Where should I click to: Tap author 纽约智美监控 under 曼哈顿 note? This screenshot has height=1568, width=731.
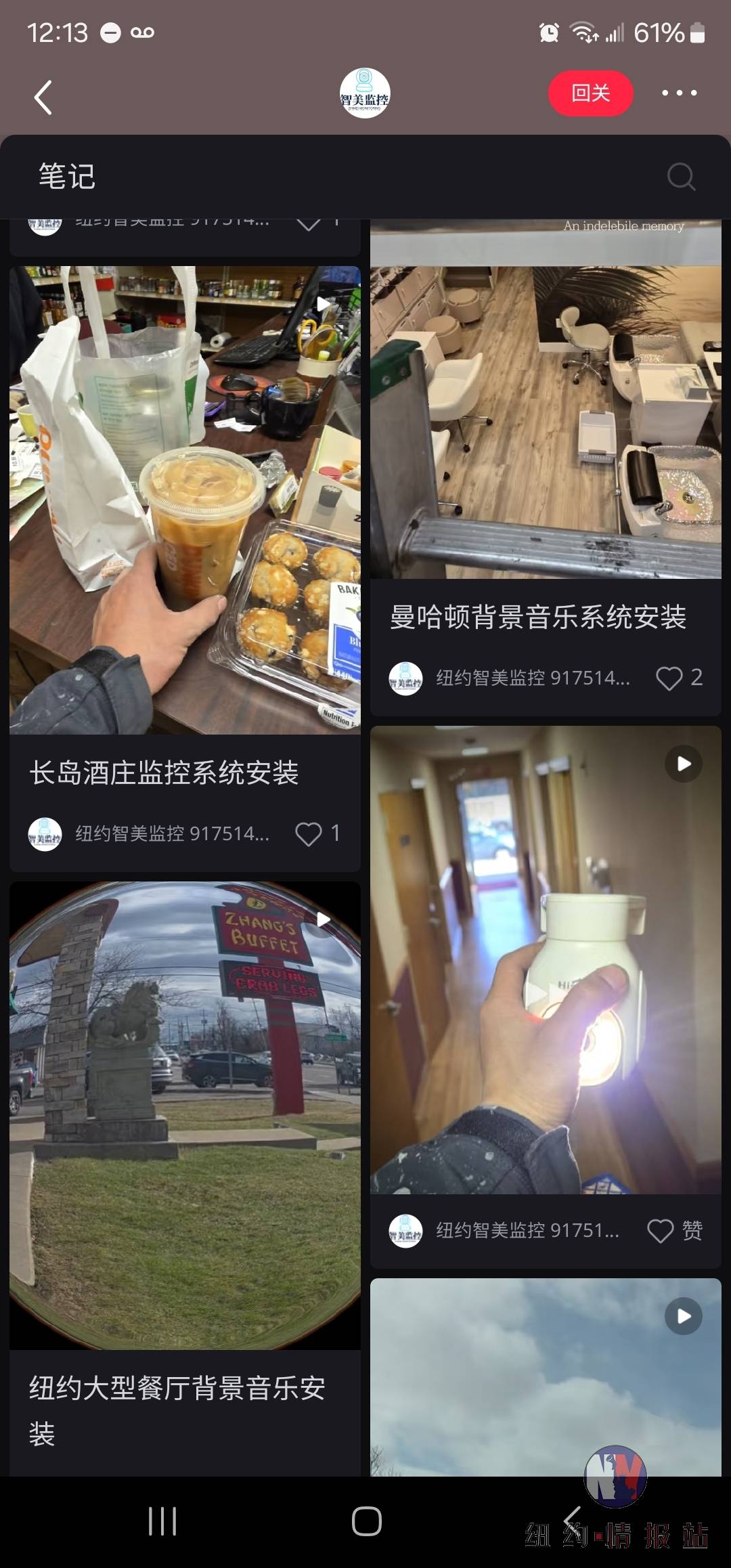(x=532, y=678)
